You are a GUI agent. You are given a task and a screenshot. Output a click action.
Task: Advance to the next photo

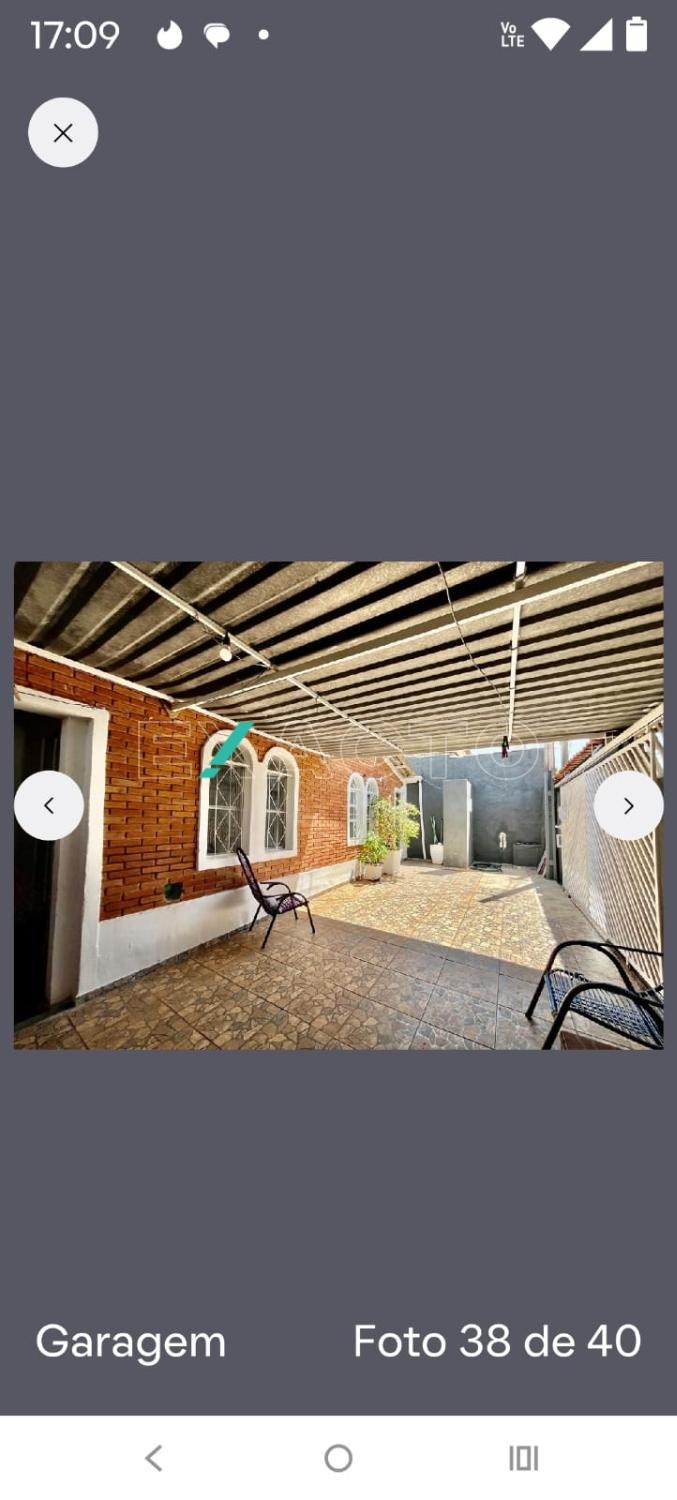pos(628,805)
